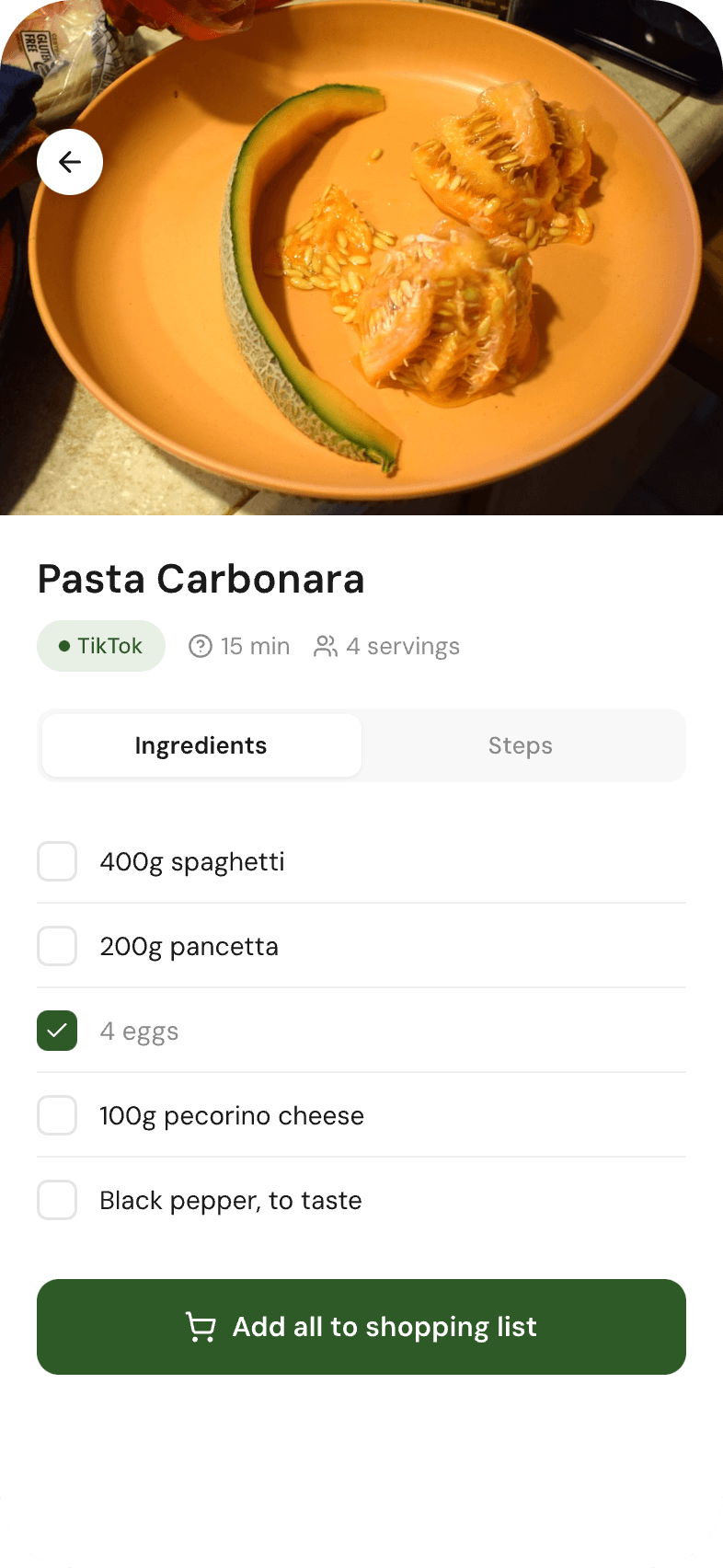Select the Ingredients tab

tap(201, 745)
